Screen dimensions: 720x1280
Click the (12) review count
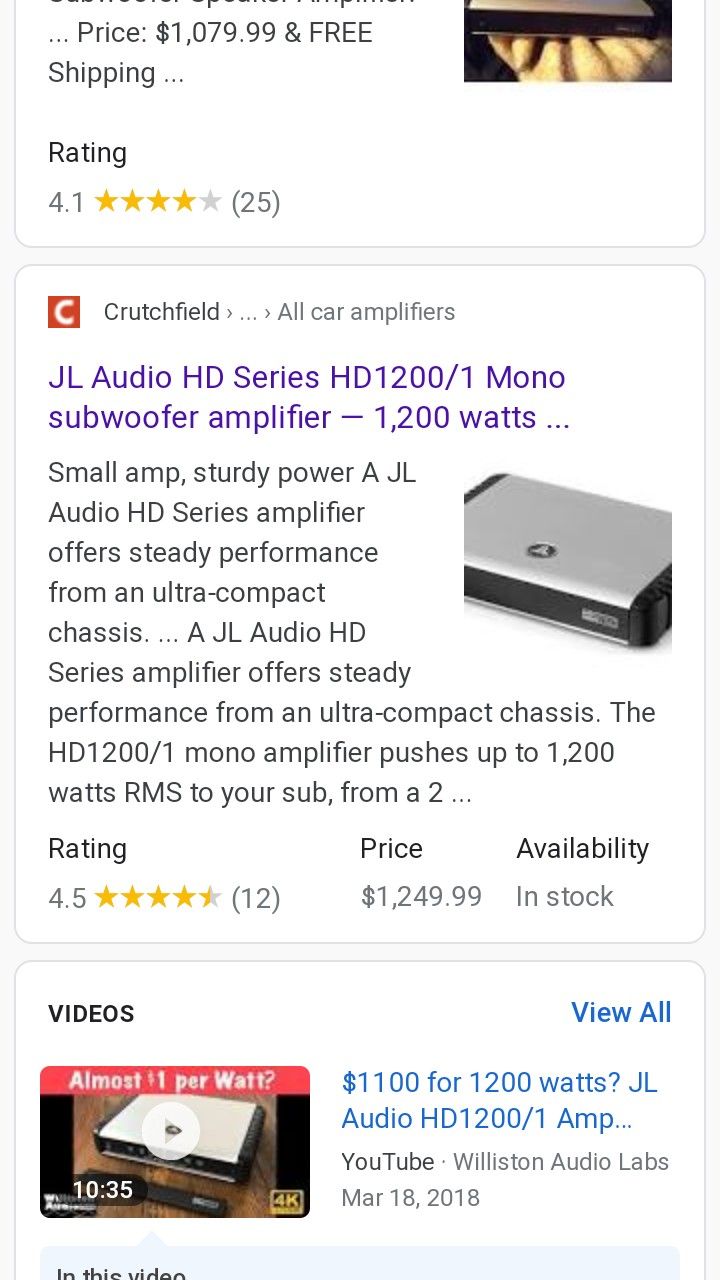(x=257, y=898)
